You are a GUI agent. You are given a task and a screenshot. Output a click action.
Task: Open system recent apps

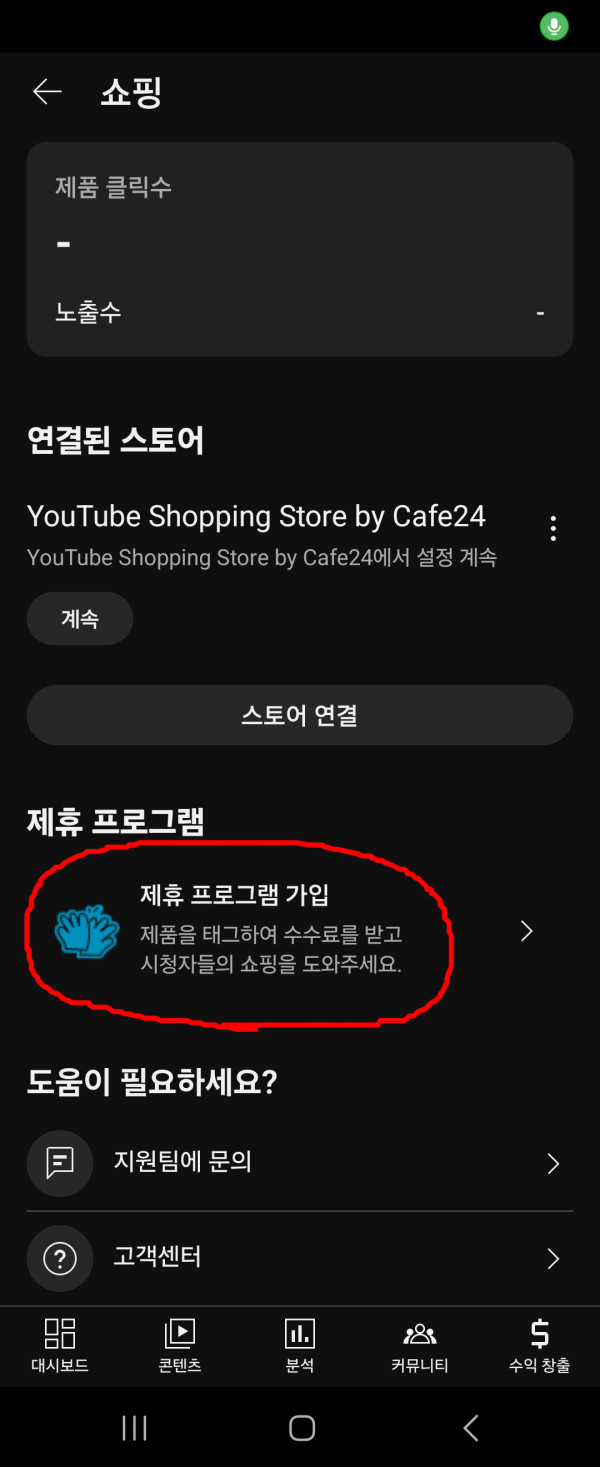coord(134,1428)
